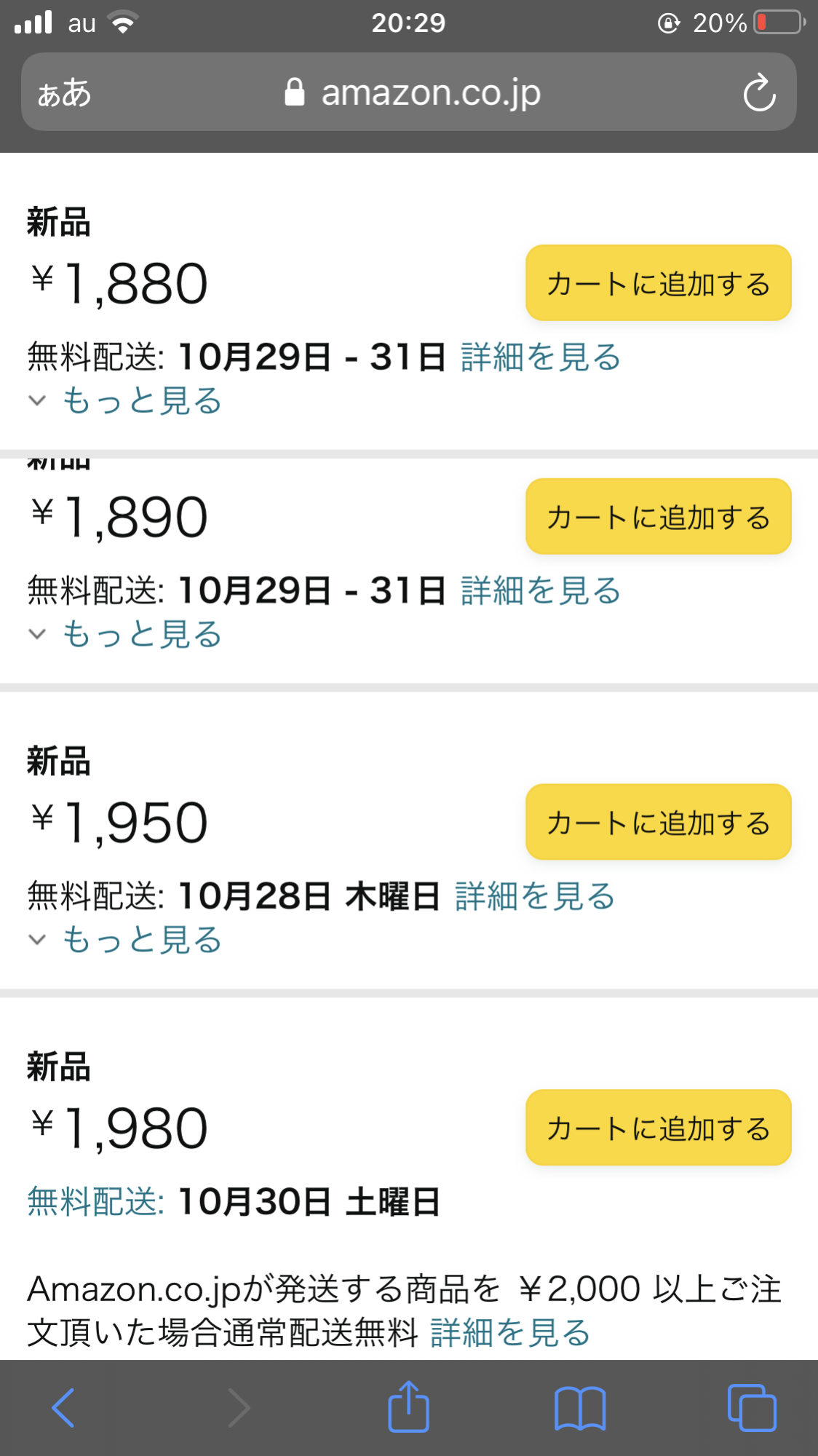This screenshot has height=1456, width=818.
Task: Add the ¥1,950 offer to cart
Action: point(658,823)
